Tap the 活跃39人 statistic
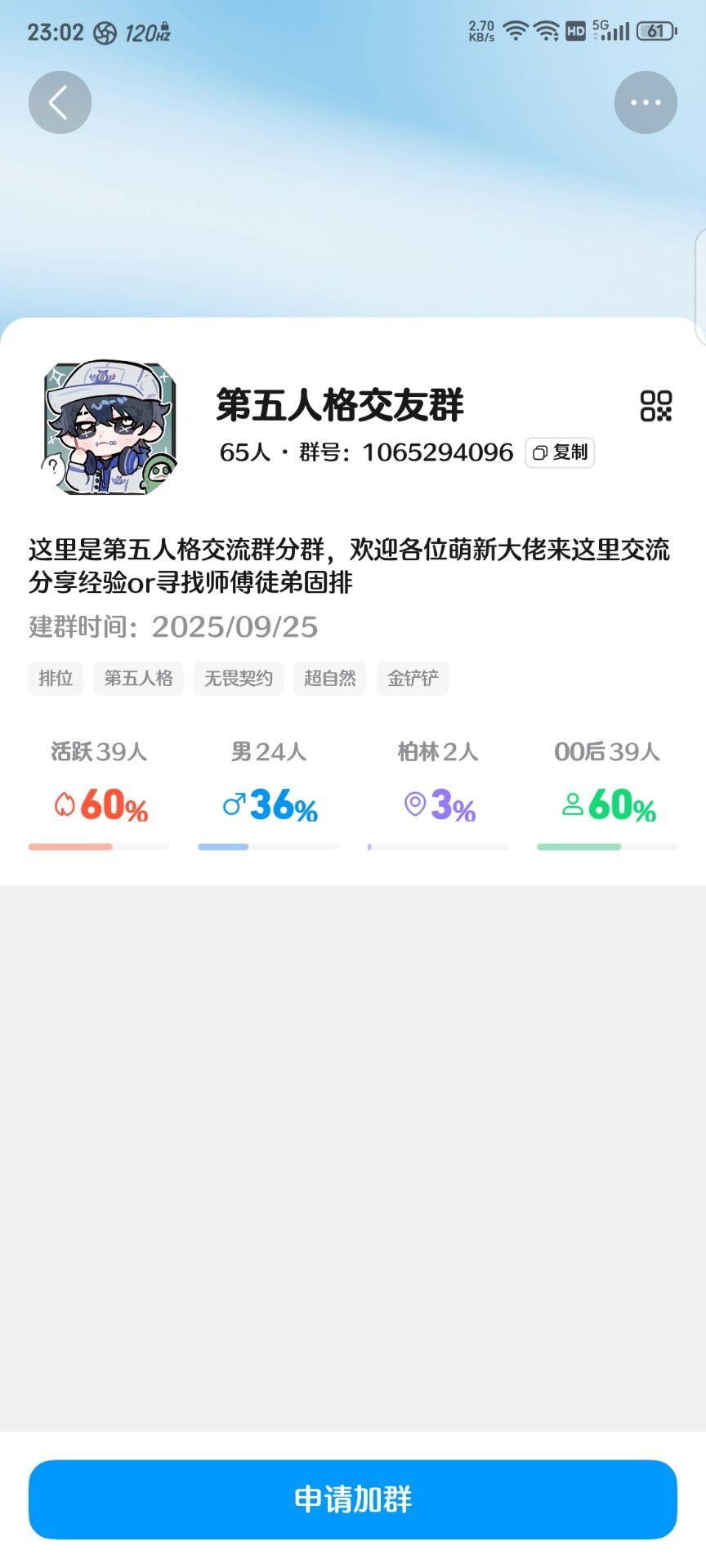Viewport: 706px width, 1568px height. (x=98, y=752)
